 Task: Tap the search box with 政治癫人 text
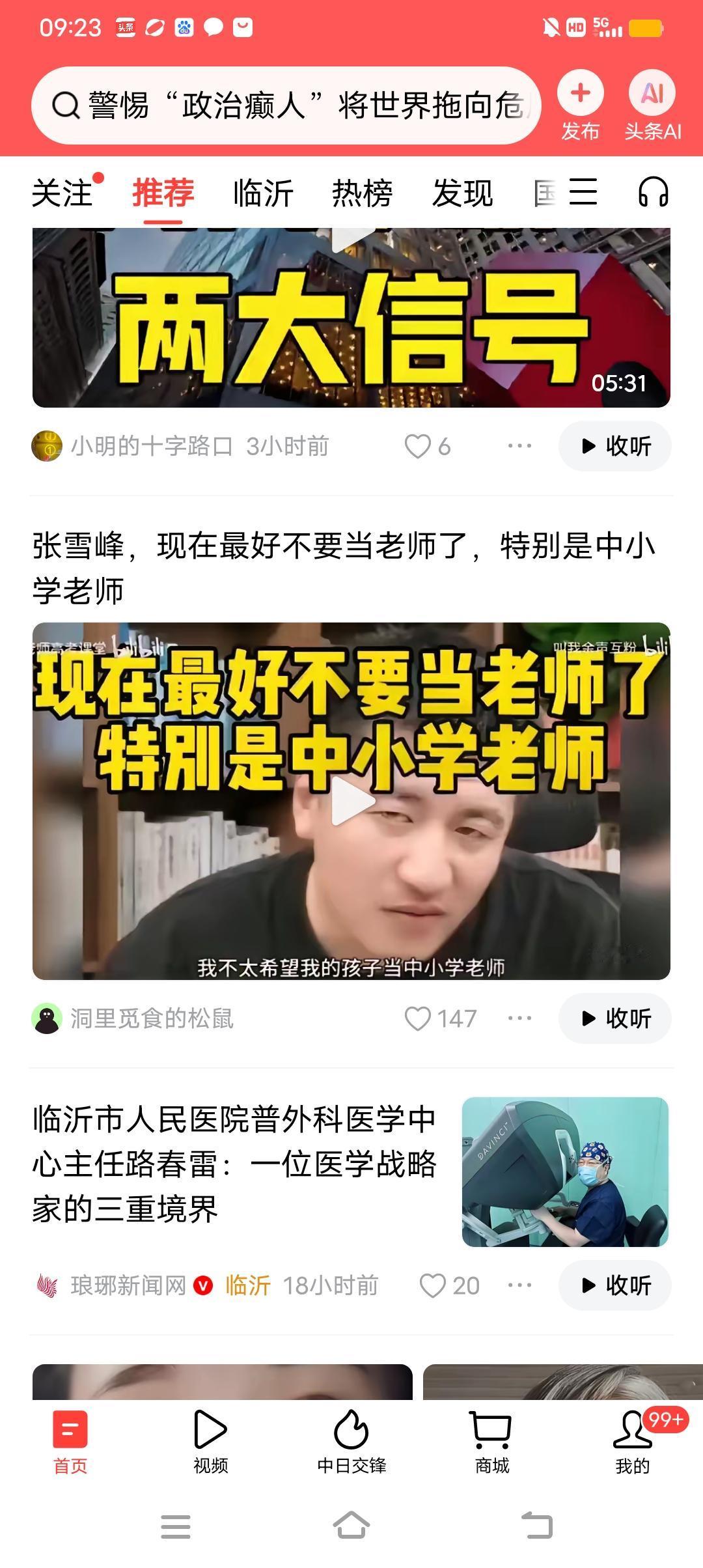pos(286,106)
